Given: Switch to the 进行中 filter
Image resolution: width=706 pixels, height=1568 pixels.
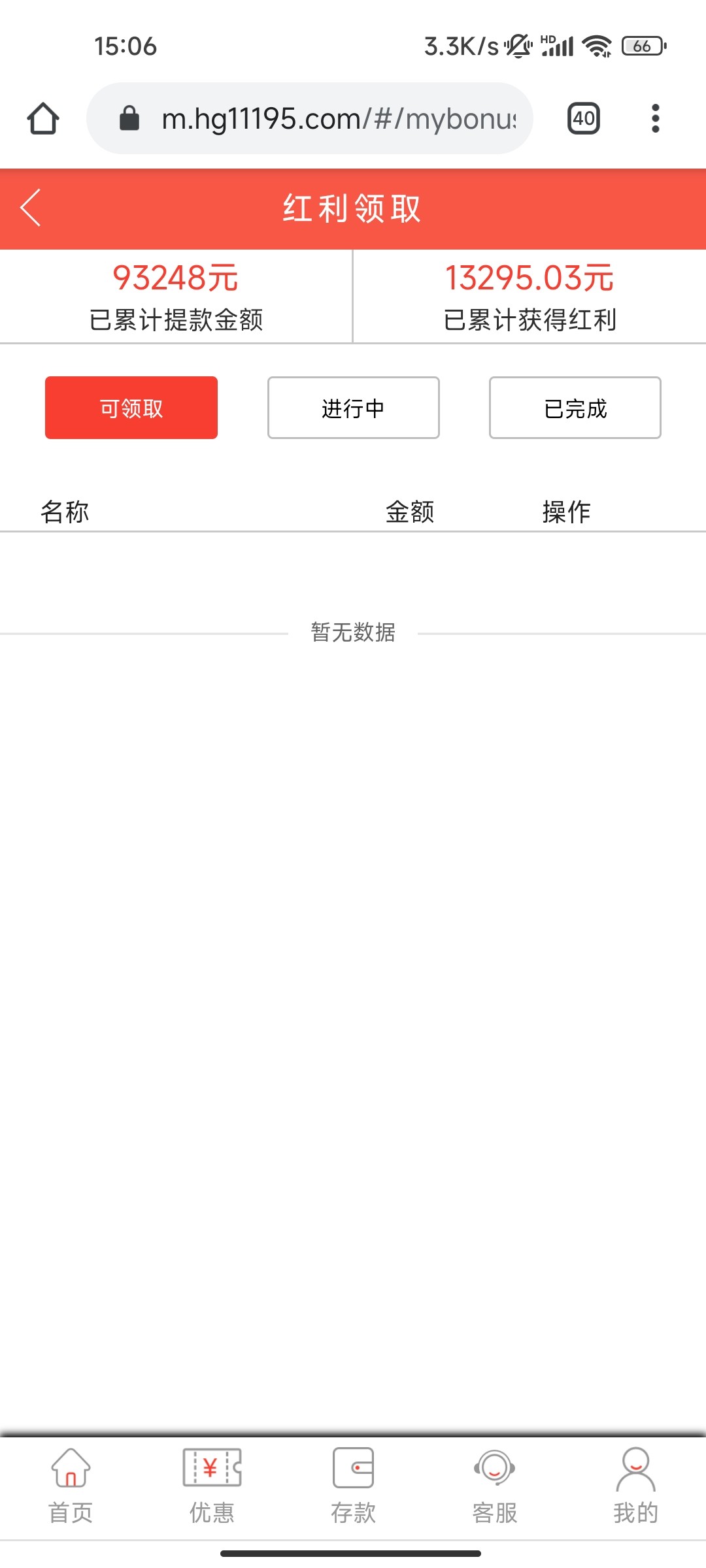Looking at the screenshot, I should 353,408.
